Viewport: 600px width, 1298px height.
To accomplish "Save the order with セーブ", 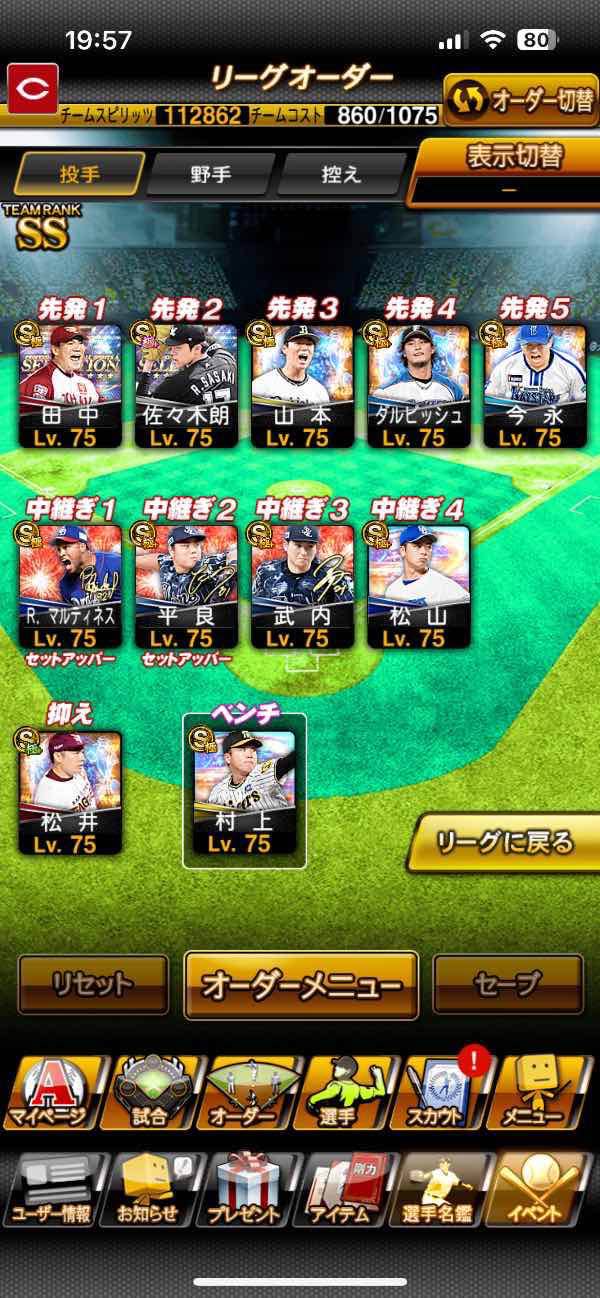I will pyautogui.click(x=508, y=985).
